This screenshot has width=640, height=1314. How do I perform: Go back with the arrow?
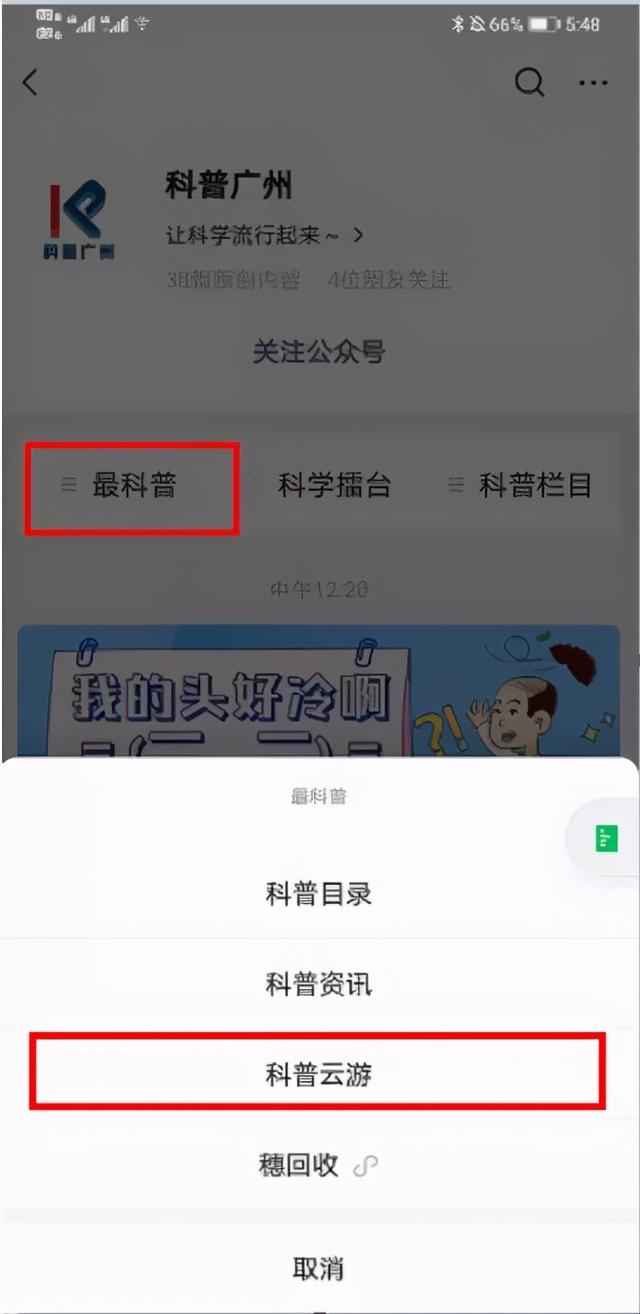pyautogui.click(x=30, y=83)
